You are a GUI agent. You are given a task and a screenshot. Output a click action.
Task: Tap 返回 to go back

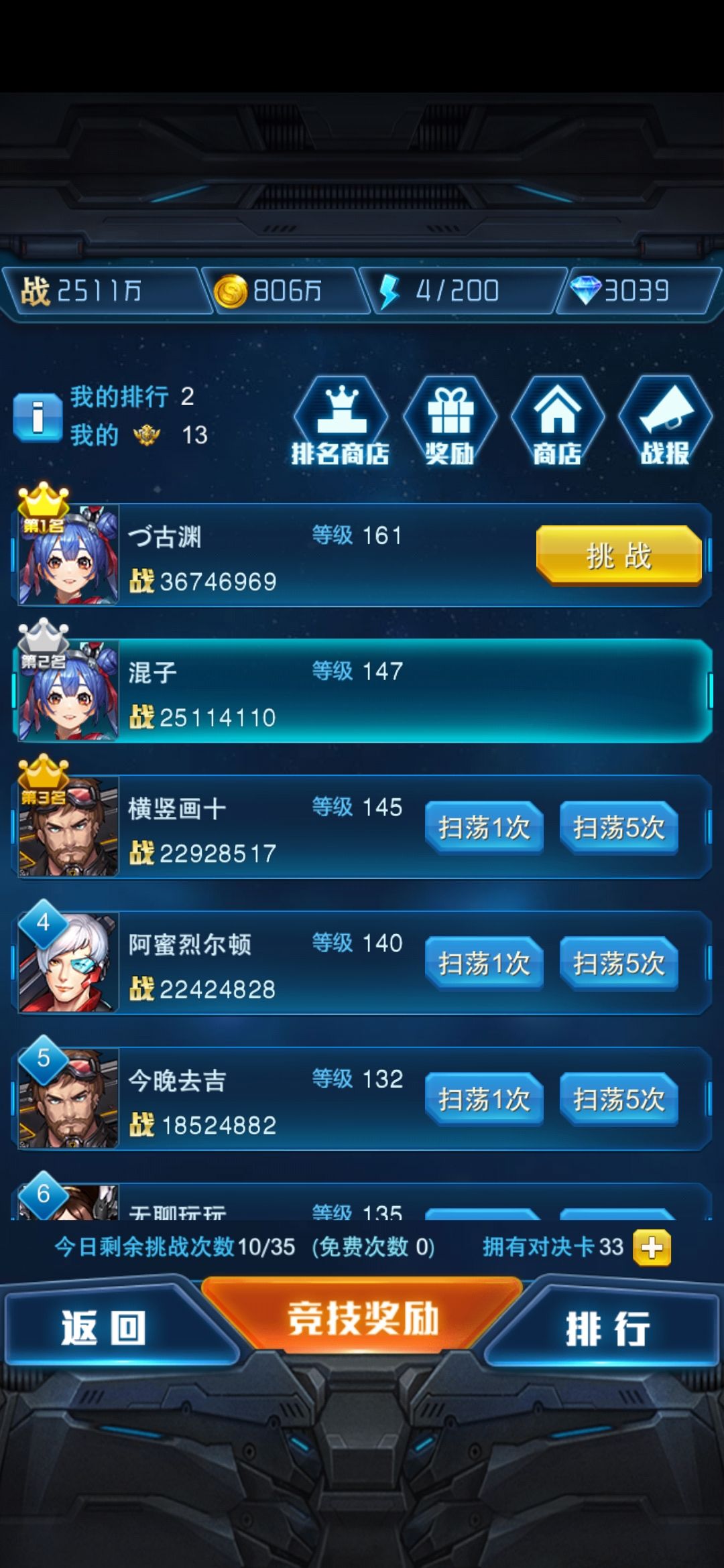[104, 1327]
